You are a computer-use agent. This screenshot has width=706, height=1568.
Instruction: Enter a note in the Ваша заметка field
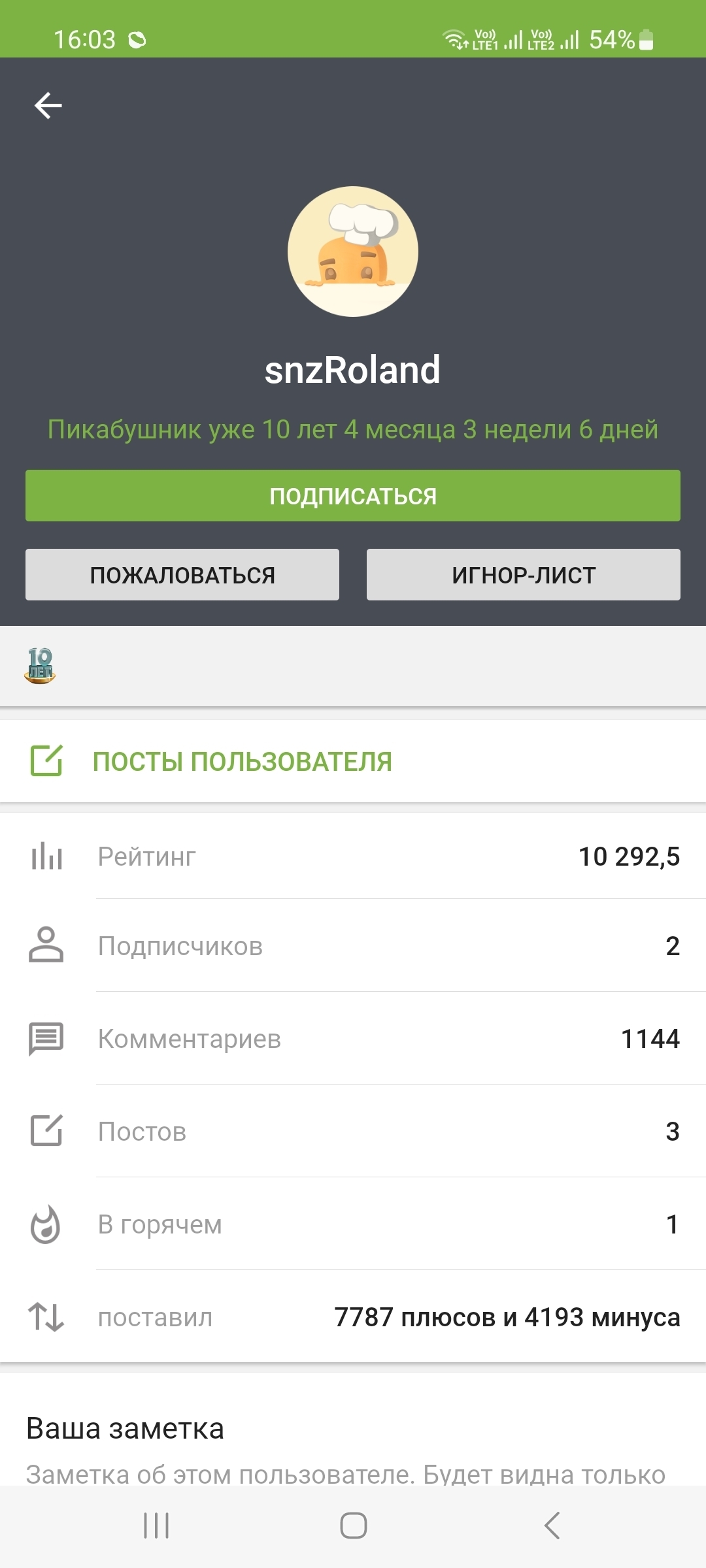pyautogui.click(x=345, y=1473)
